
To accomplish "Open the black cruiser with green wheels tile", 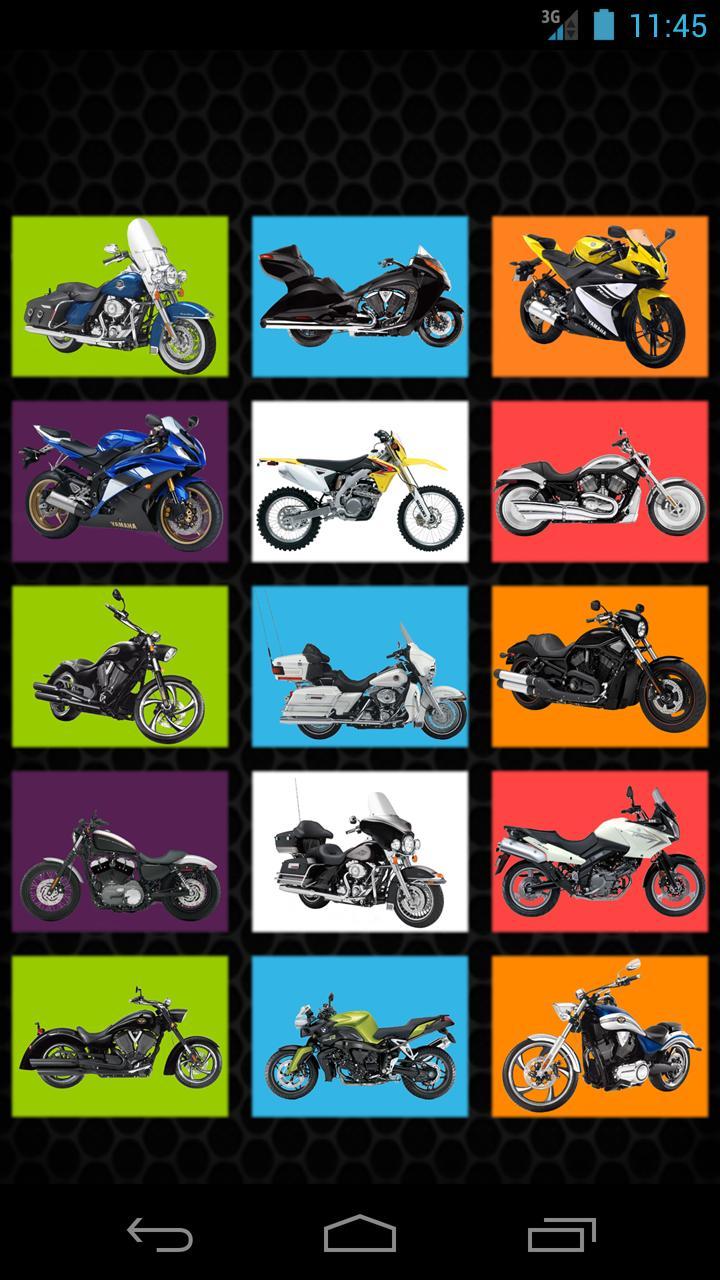I will (x=120, y=666).
